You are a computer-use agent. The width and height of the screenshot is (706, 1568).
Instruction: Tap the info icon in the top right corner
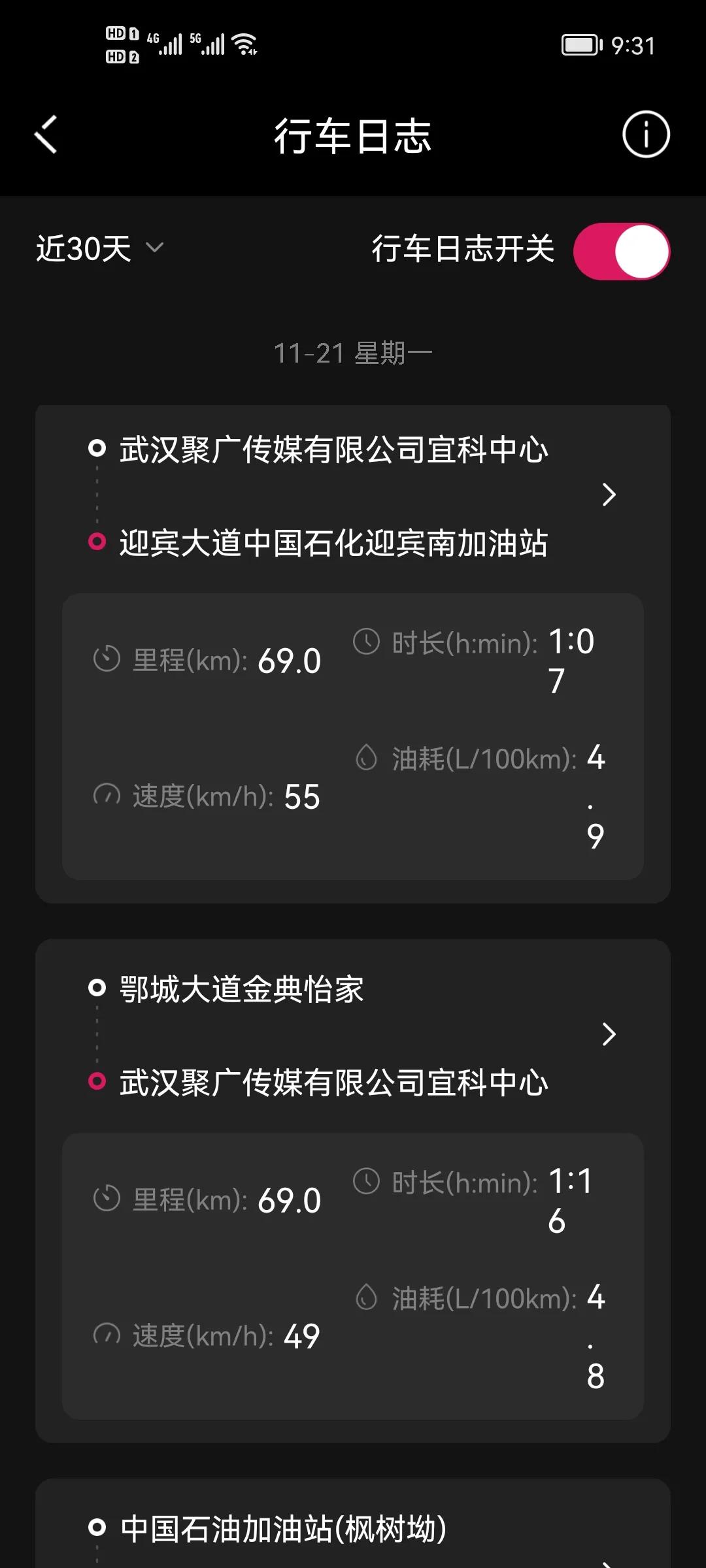point(646,135)
